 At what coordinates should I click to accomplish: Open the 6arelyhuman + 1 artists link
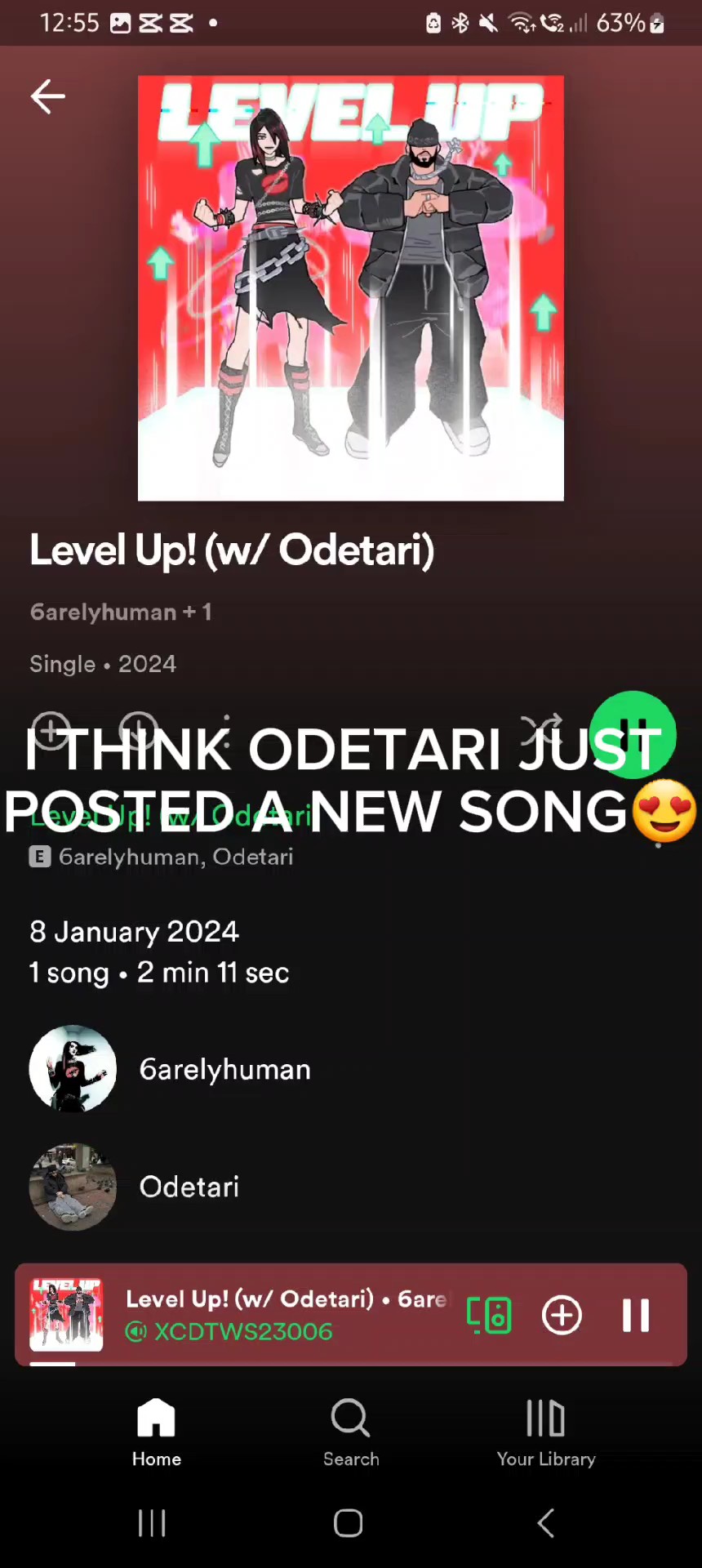pyautogui.click(x=121, y=612)
